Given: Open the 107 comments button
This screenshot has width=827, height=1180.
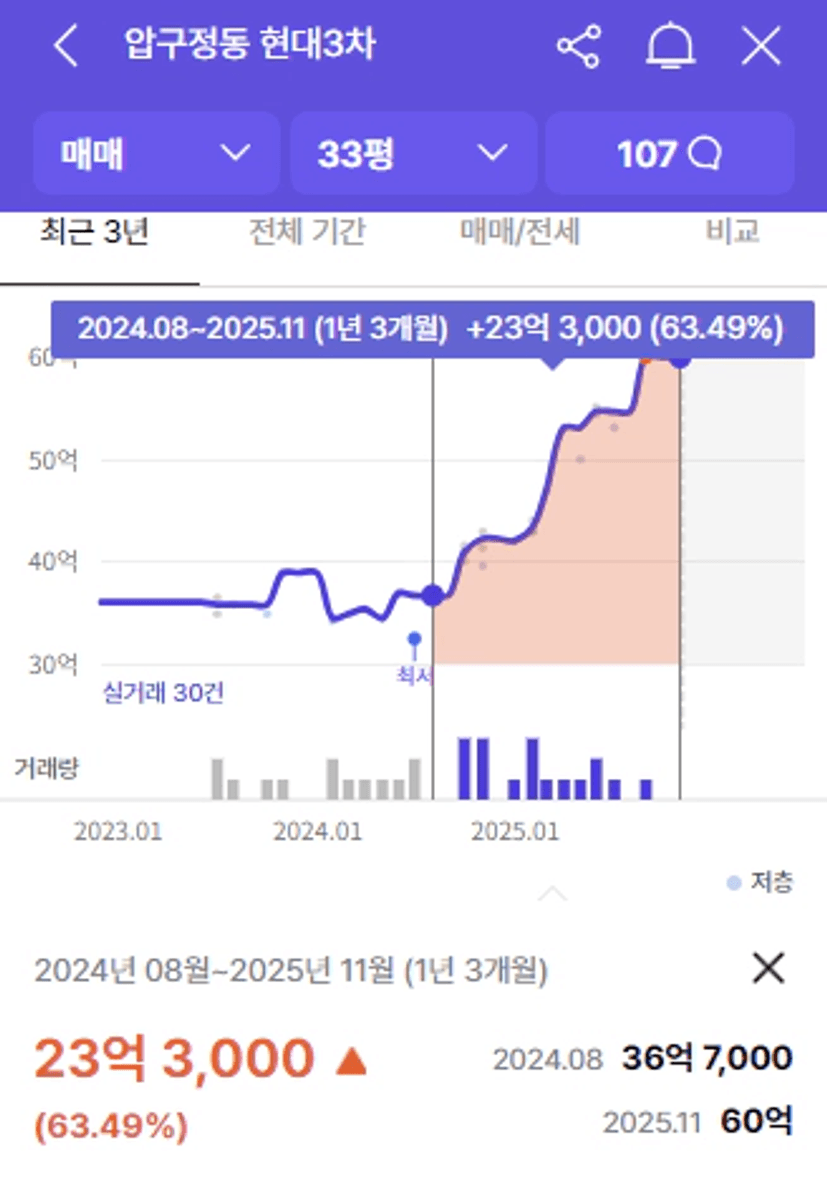Looking at the screenshot, I should 670,154.
